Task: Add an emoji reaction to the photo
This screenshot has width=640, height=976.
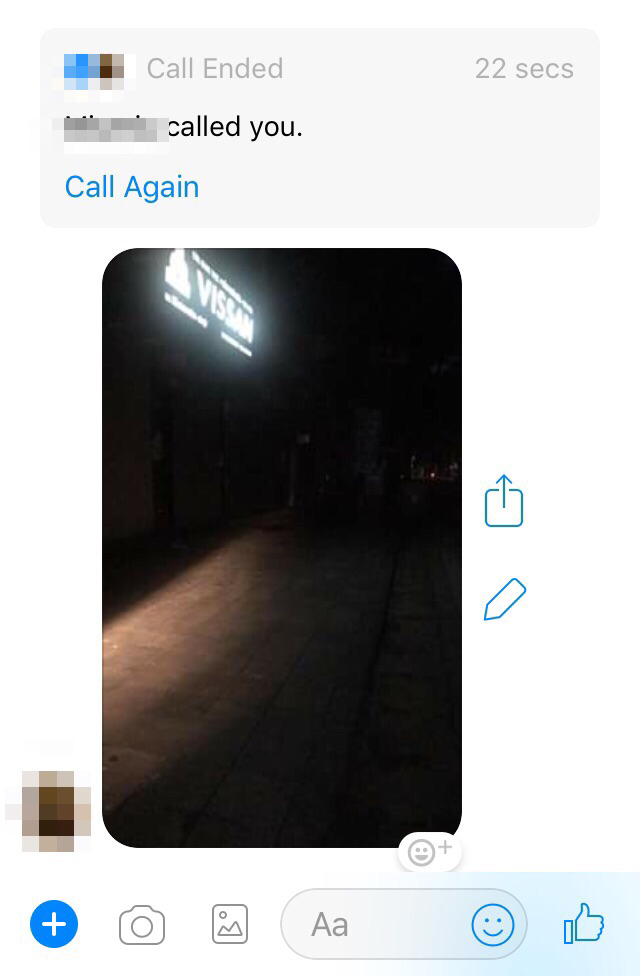Action: pyautogui.click(x=430, y=852)
